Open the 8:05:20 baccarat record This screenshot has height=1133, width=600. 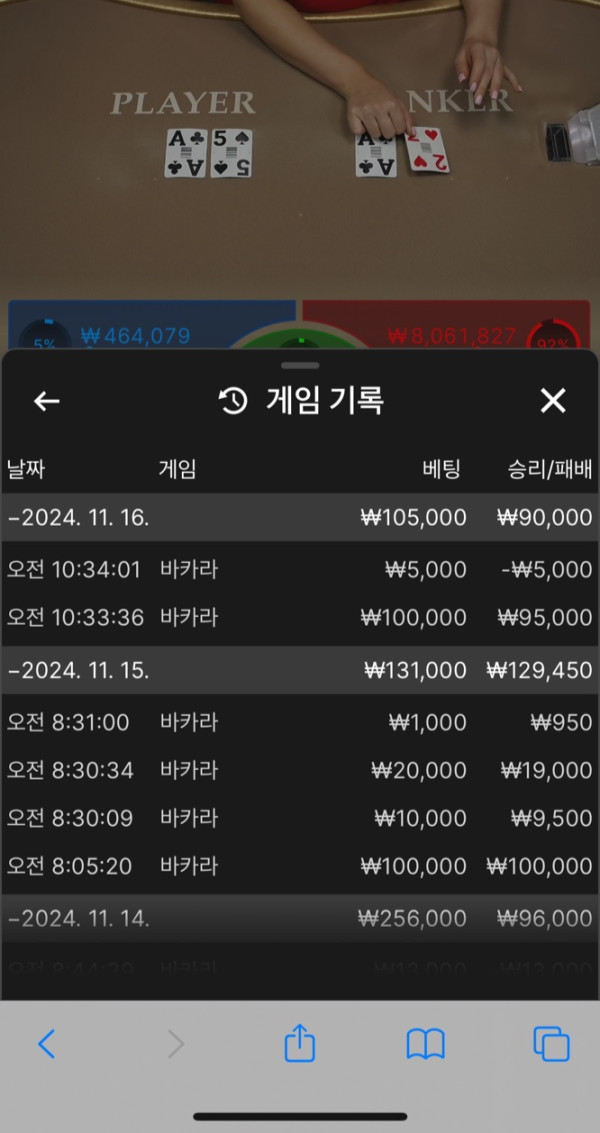click(x=299, y=866)
